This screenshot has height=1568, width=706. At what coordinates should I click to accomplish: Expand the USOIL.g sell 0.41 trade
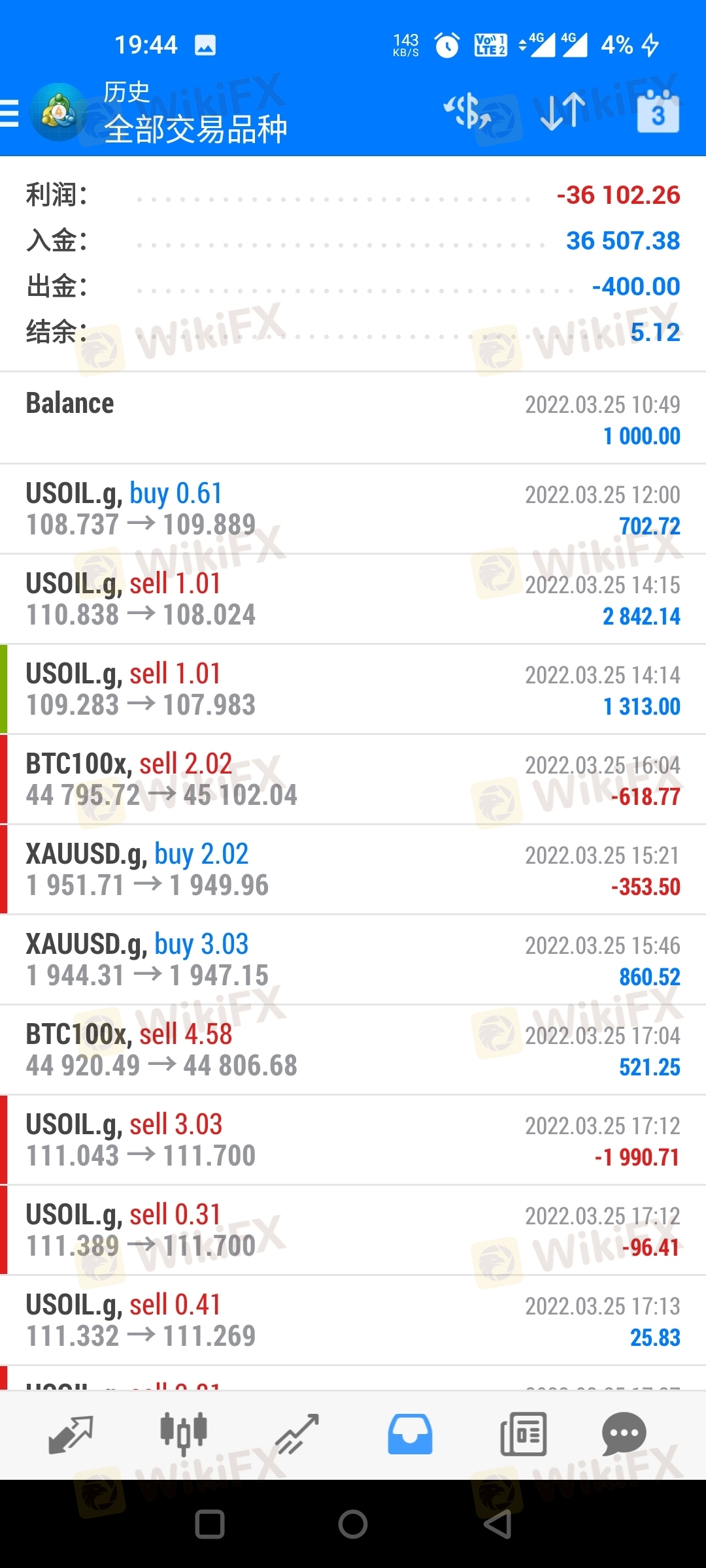(x=353, y=1320)
